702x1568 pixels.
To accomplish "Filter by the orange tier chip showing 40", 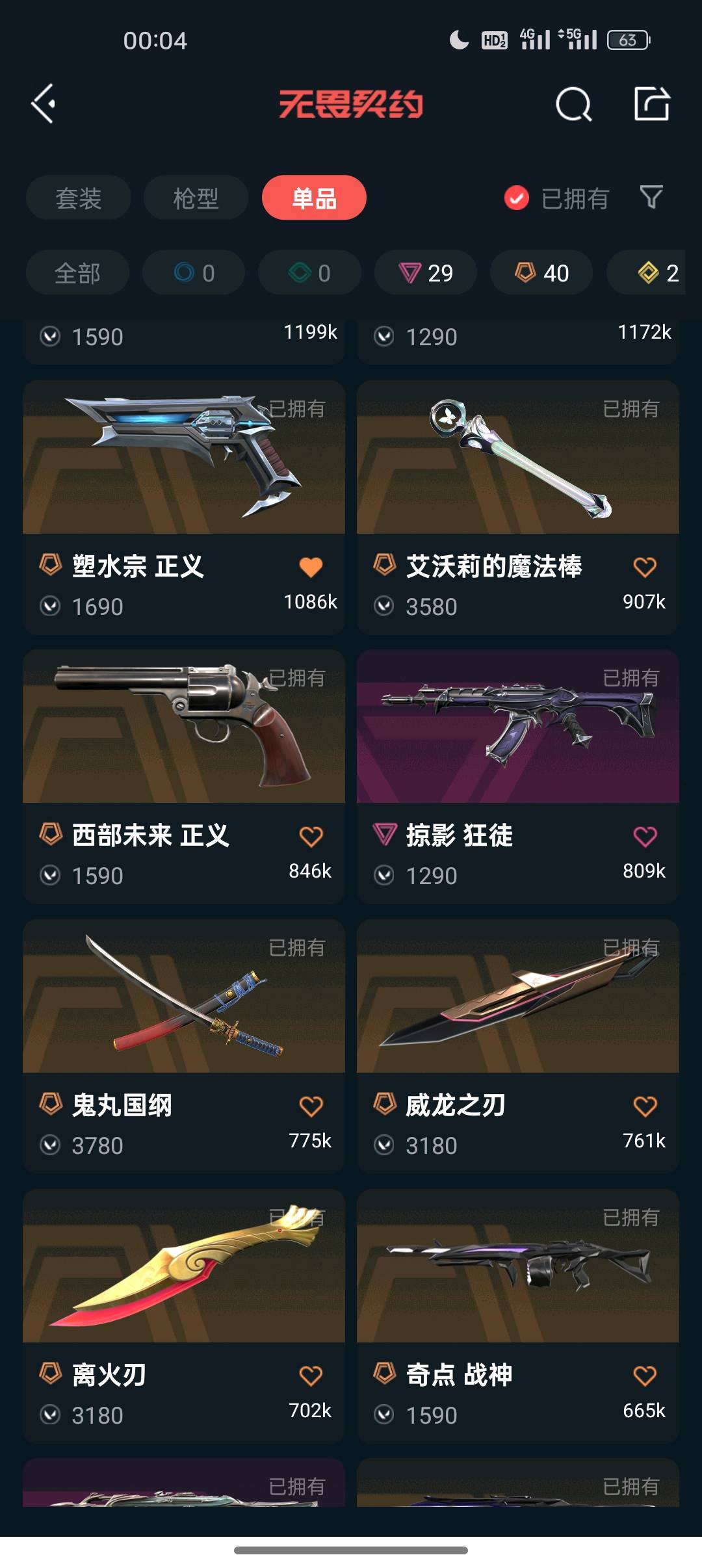I will pos(541,273).
